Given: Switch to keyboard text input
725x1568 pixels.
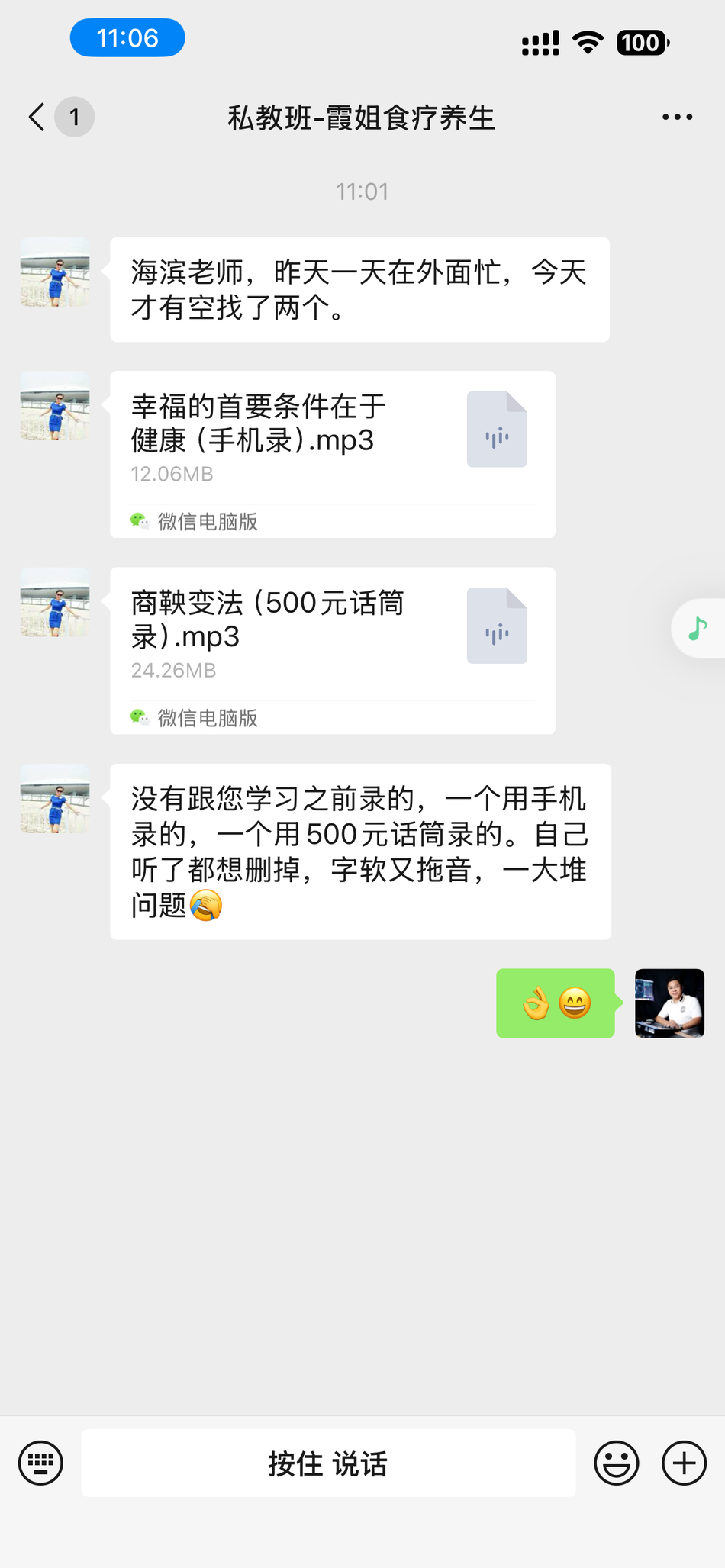Looking at the screenshot, I should (x=40, y=1463).
